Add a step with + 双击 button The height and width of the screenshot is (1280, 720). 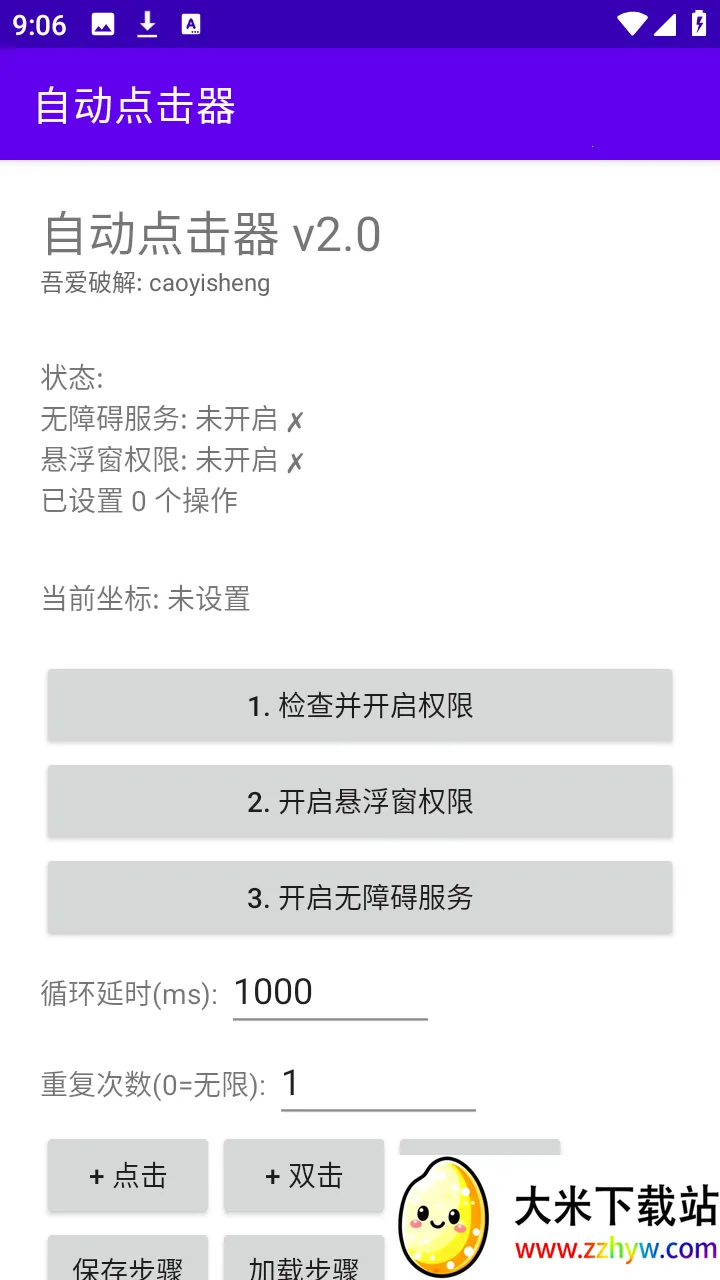point(304,1176)
